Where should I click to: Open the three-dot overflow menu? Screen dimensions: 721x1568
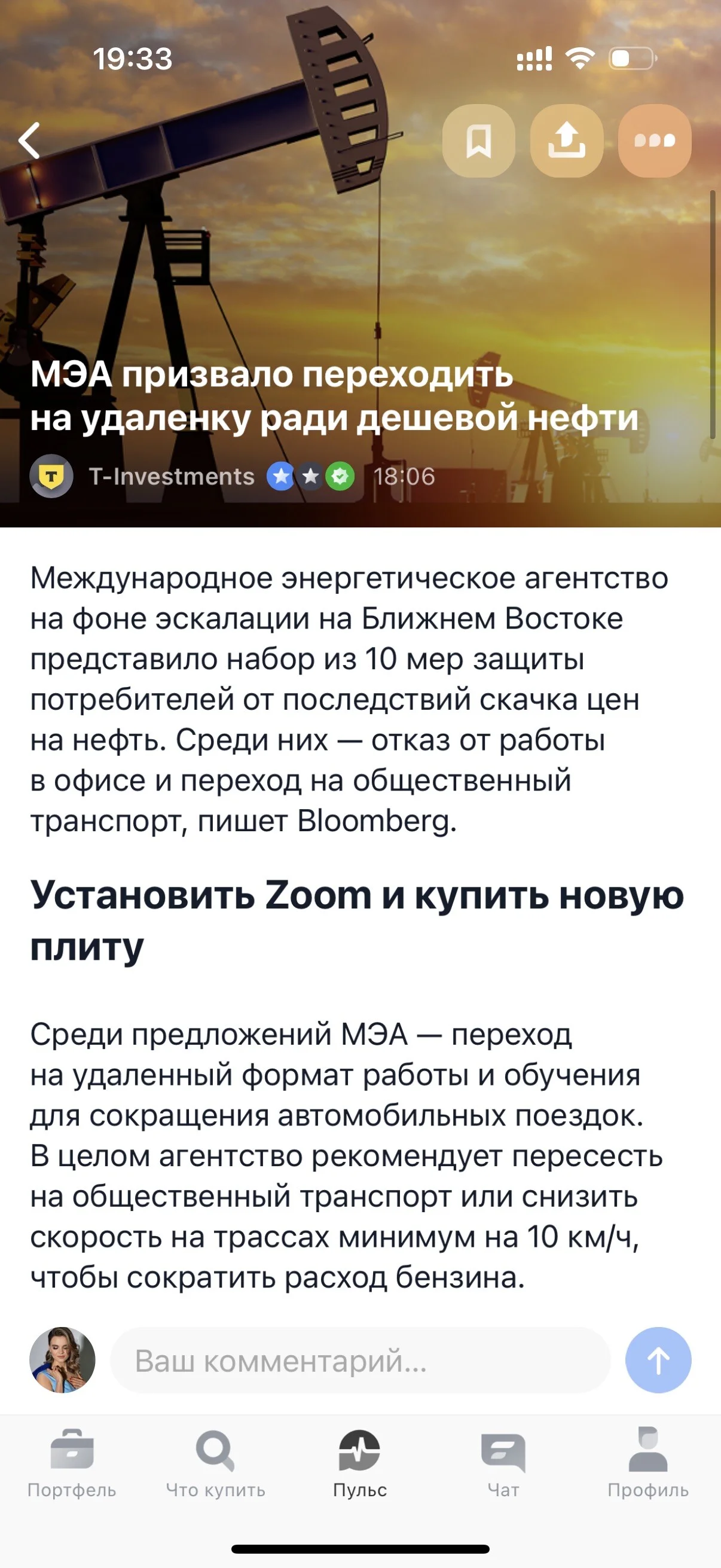pos(655,141)
